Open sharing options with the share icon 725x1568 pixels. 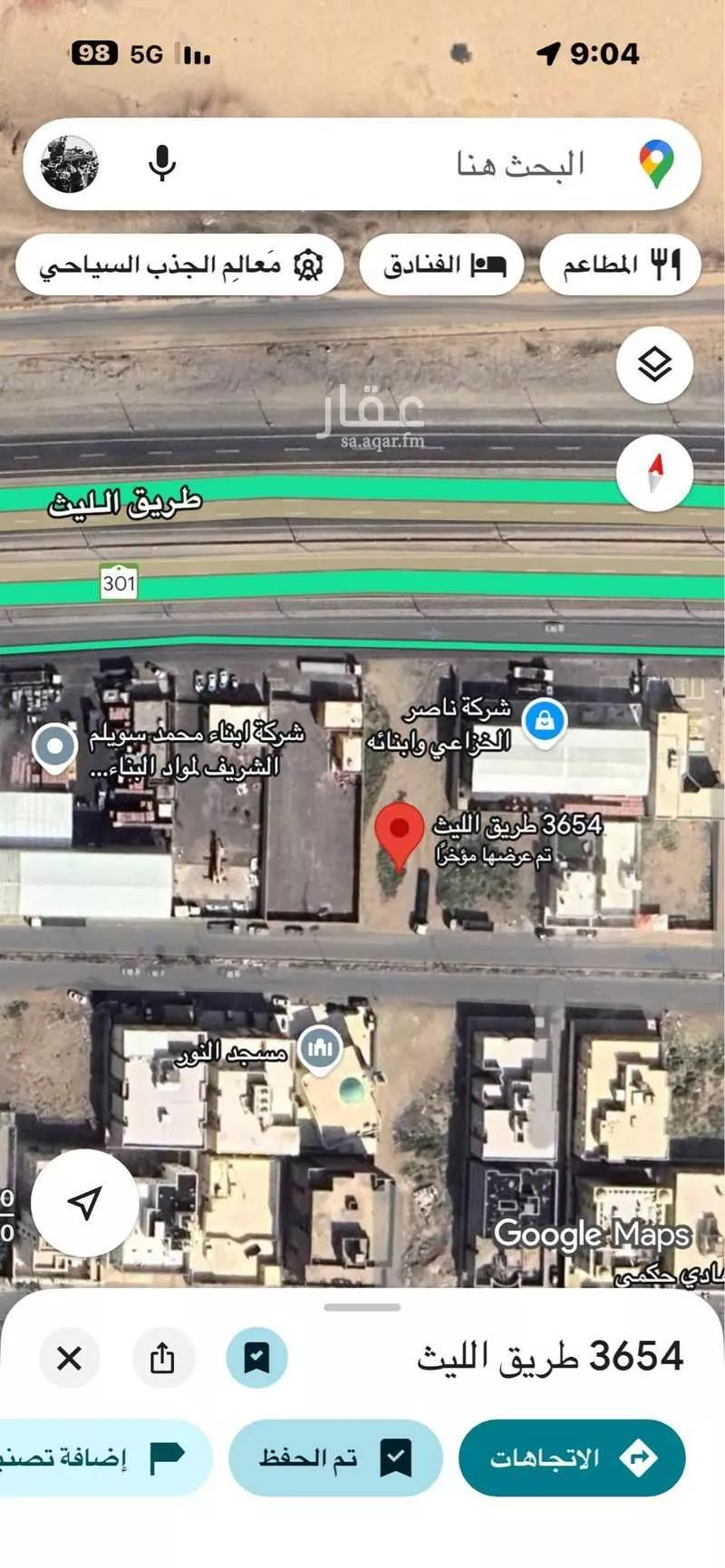(x=163, y=1357)
